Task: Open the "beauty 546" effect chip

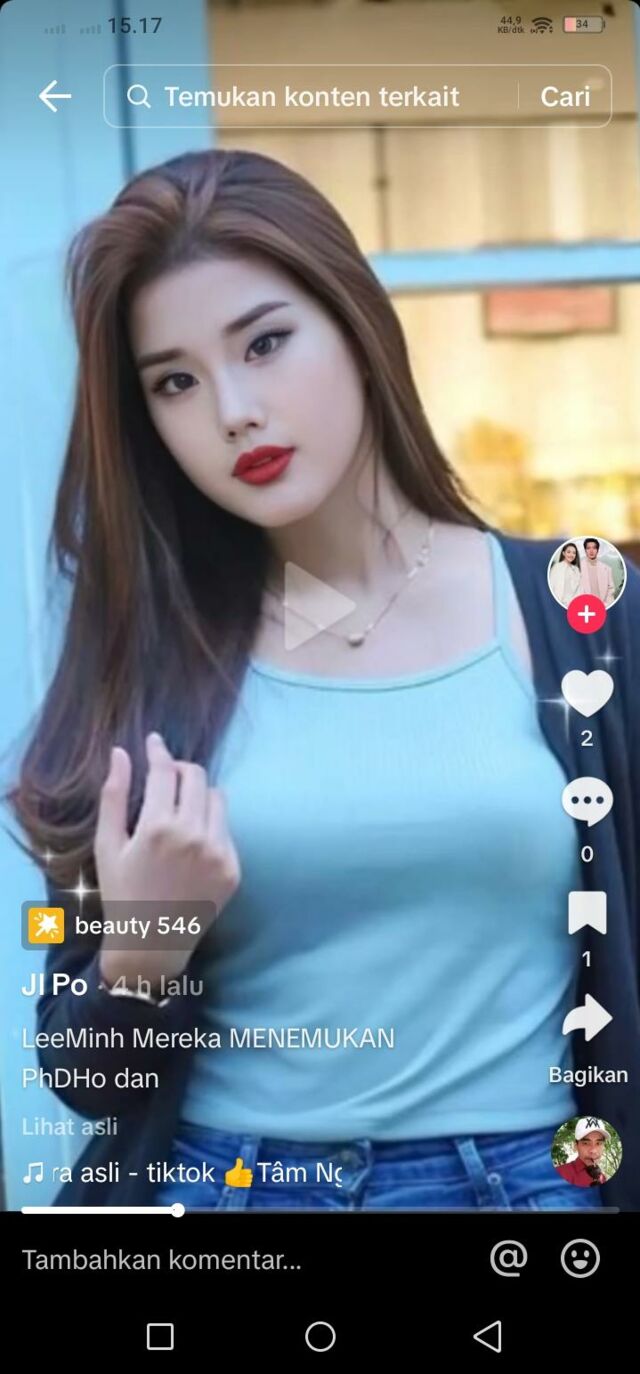Action: pos(119,925)
